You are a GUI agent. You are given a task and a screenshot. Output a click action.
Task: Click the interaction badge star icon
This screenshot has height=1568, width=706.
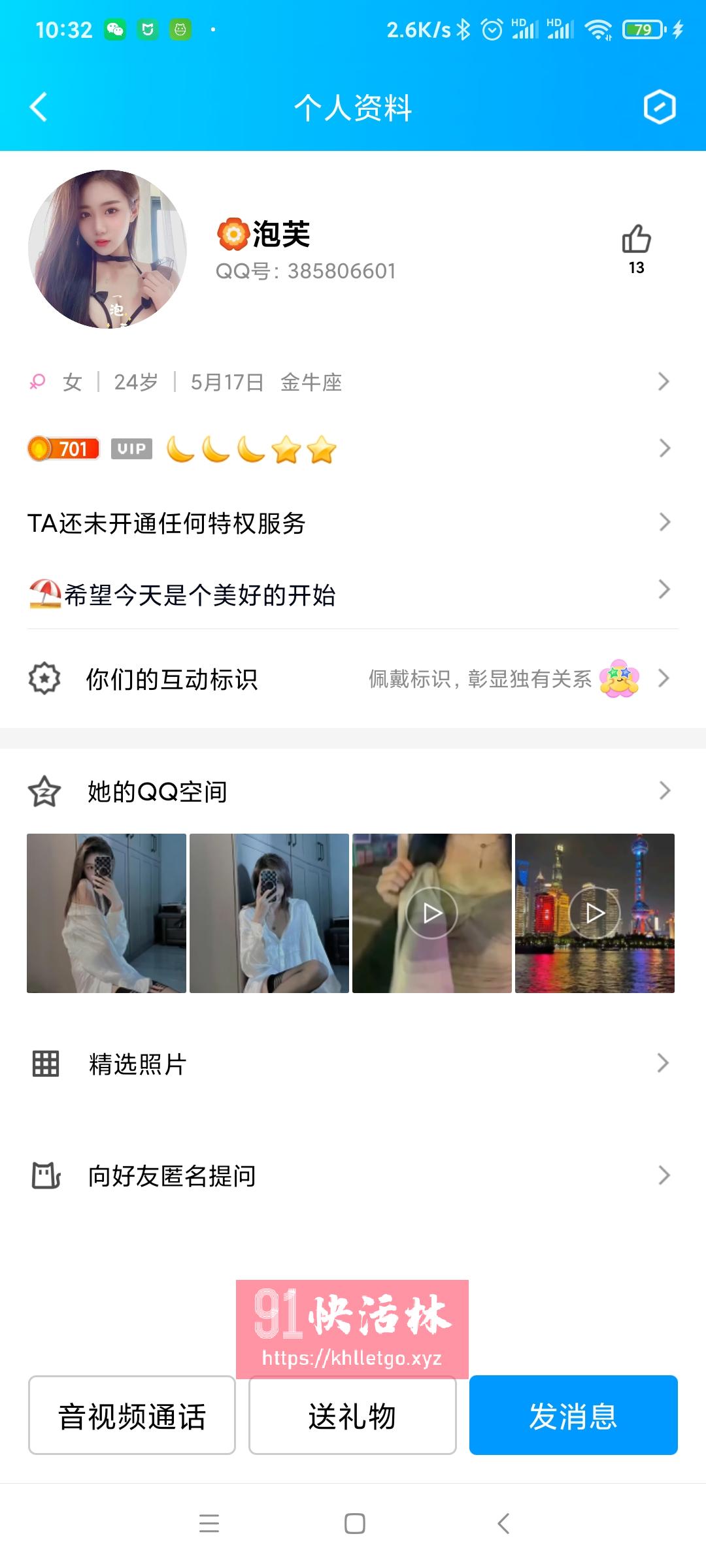43,679
